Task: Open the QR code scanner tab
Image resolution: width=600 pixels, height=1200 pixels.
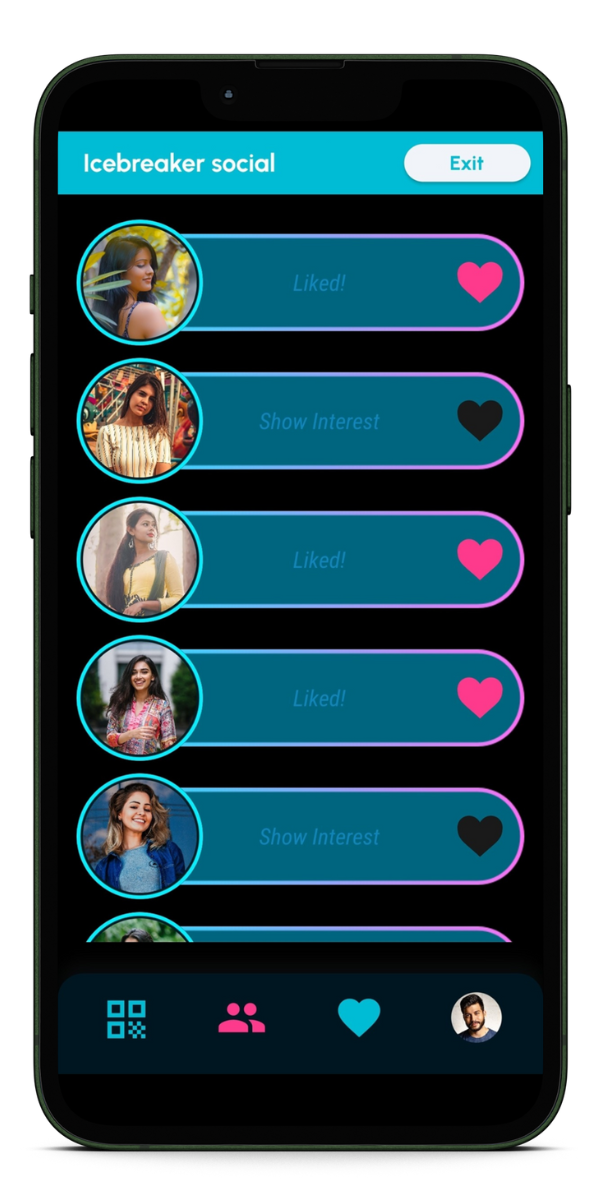Action: pos(127,1019)
